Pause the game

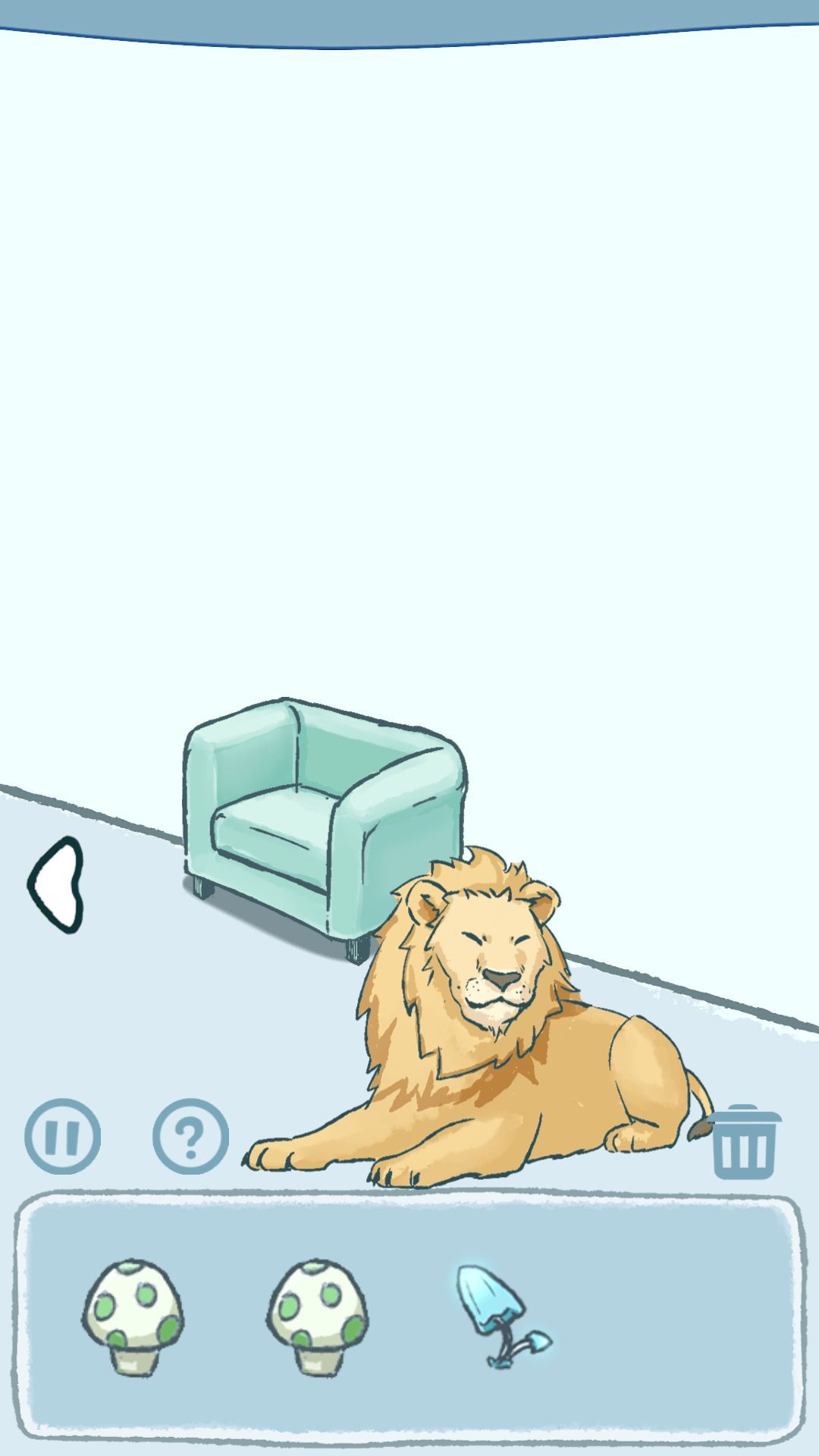click(x=62, y=1136)
